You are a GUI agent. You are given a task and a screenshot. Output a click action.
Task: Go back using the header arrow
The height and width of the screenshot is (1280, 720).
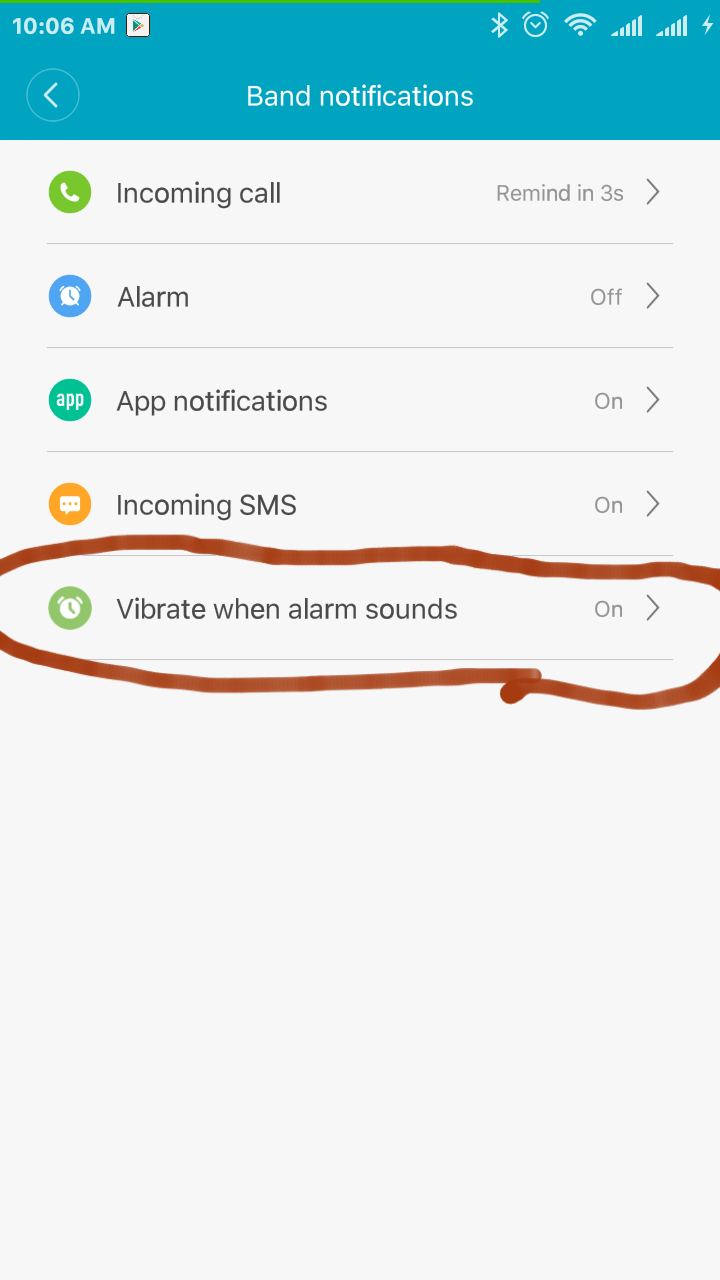click(x=52, y=96)
